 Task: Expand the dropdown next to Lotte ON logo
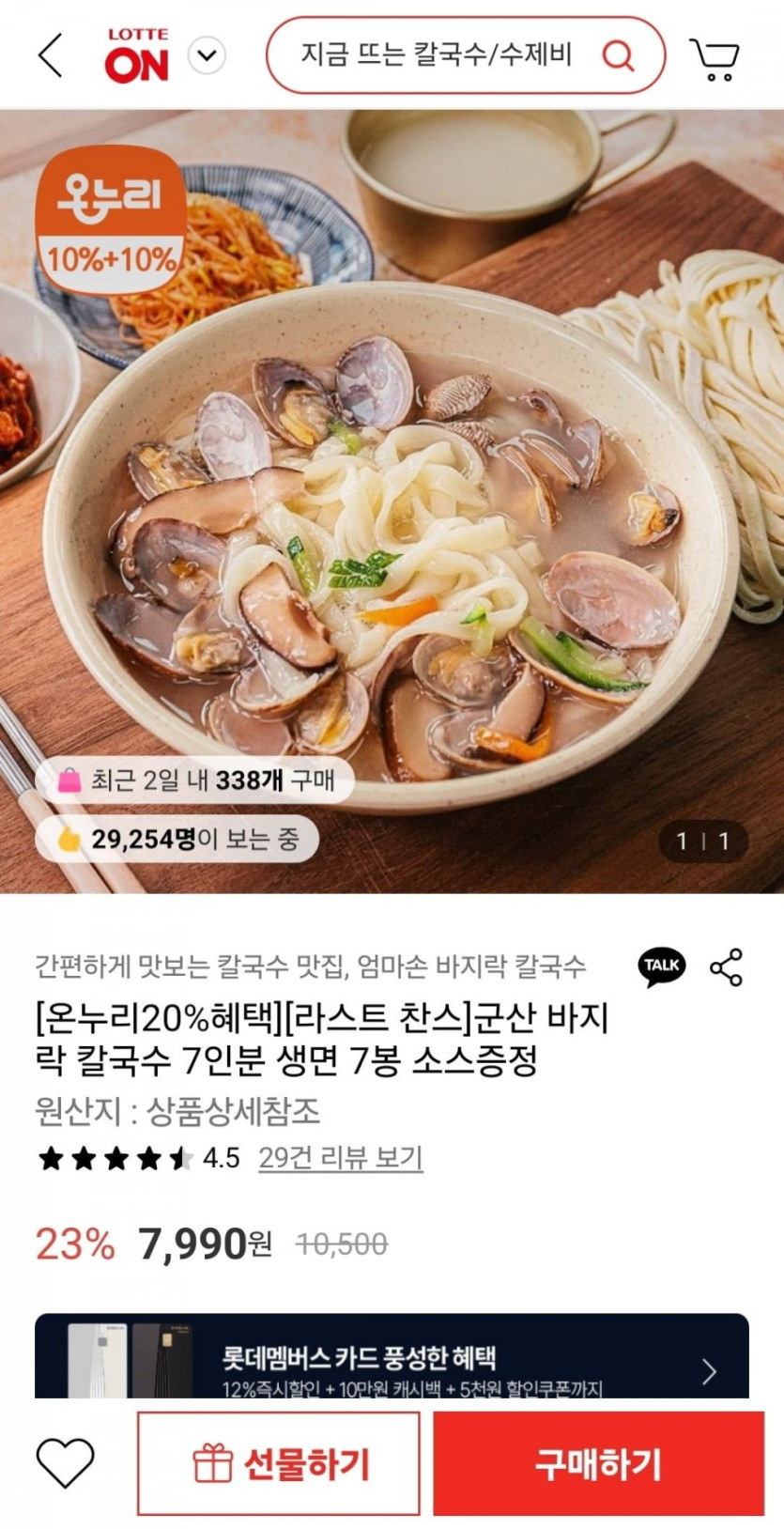(207, 55)
